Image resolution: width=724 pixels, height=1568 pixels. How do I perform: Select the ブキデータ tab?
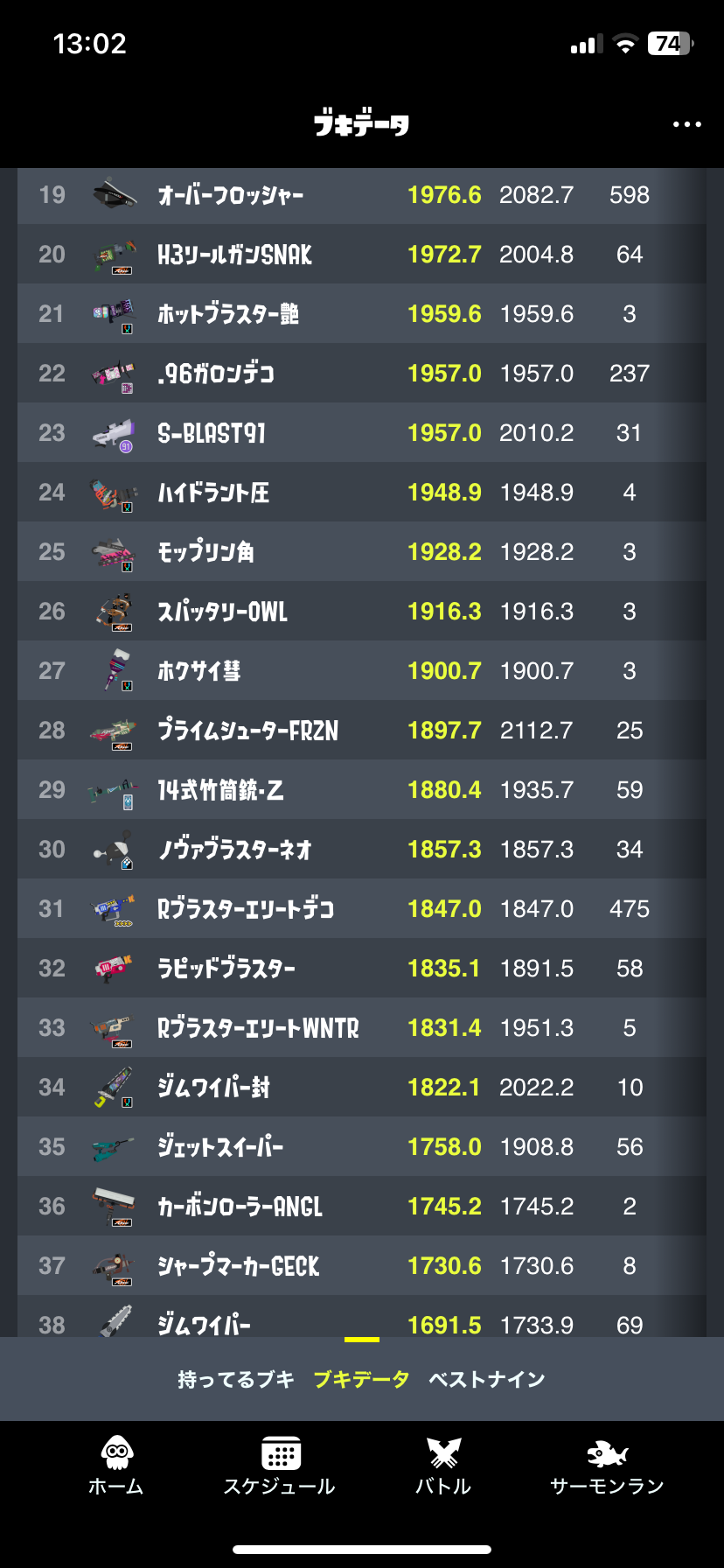pos(361,1380)
